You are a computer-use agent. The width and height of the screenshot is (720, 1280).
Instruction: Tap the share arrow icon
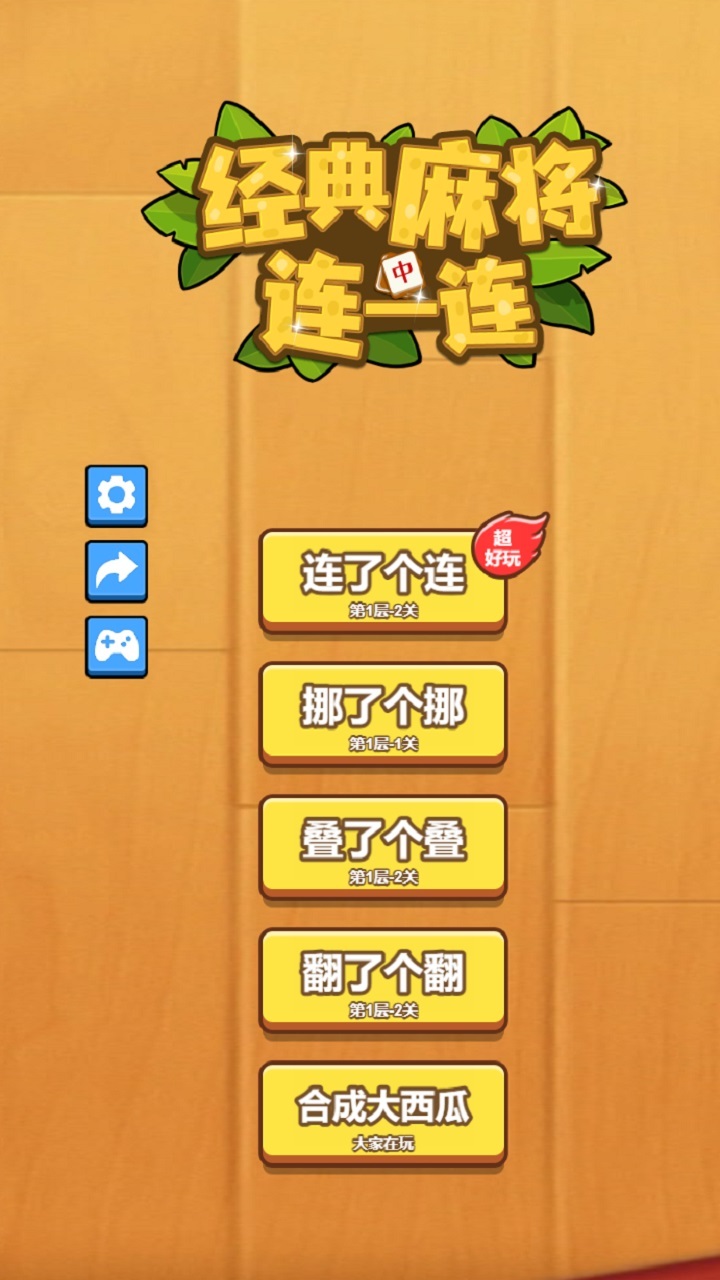[x=116, y=571]
